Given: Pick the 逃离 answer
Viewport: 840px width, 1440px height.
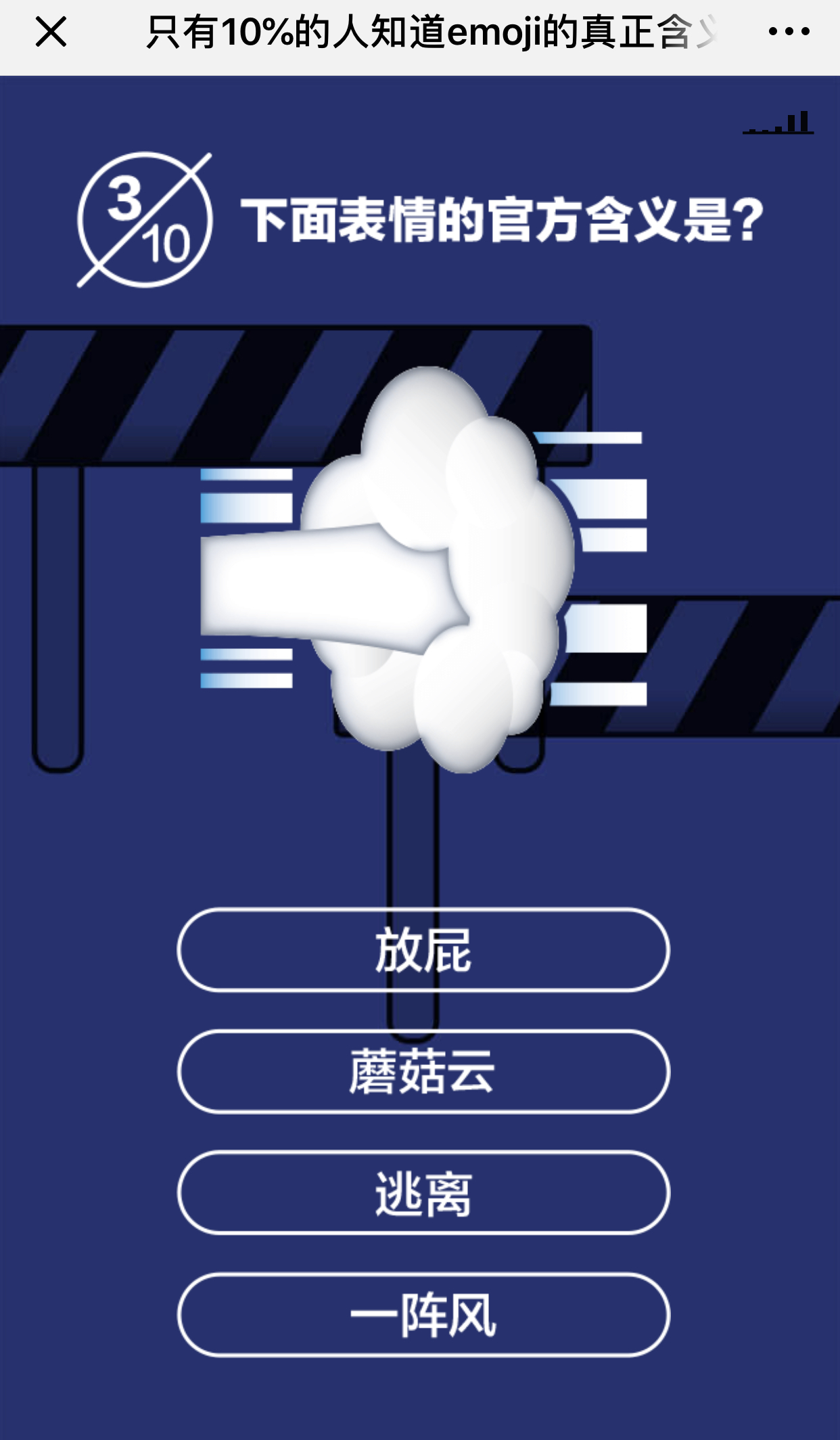Looking at the screenshot, I should coord(423,1193).
